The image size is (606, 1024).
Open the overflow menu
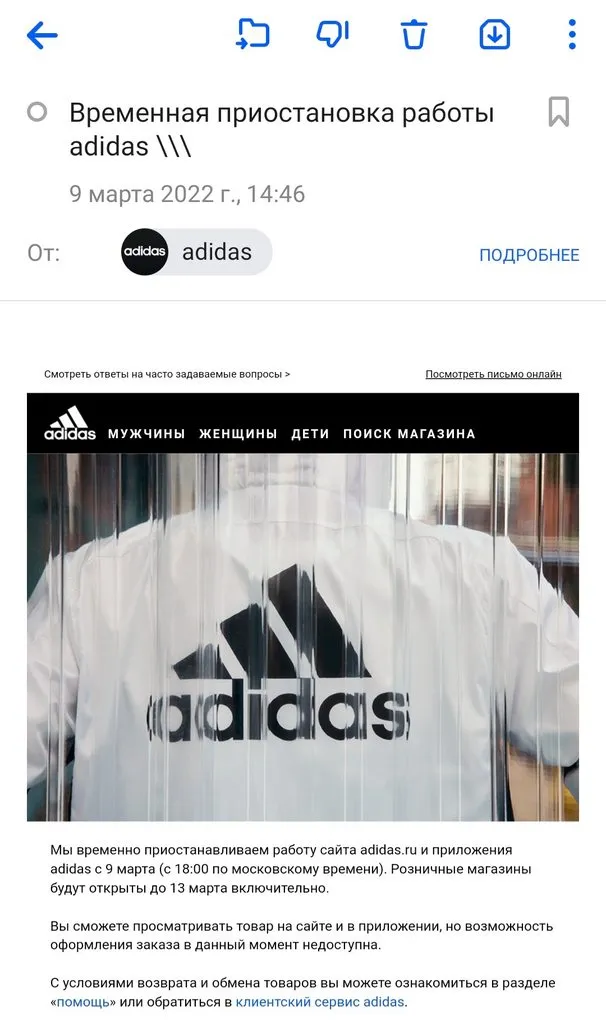(571, 35)
